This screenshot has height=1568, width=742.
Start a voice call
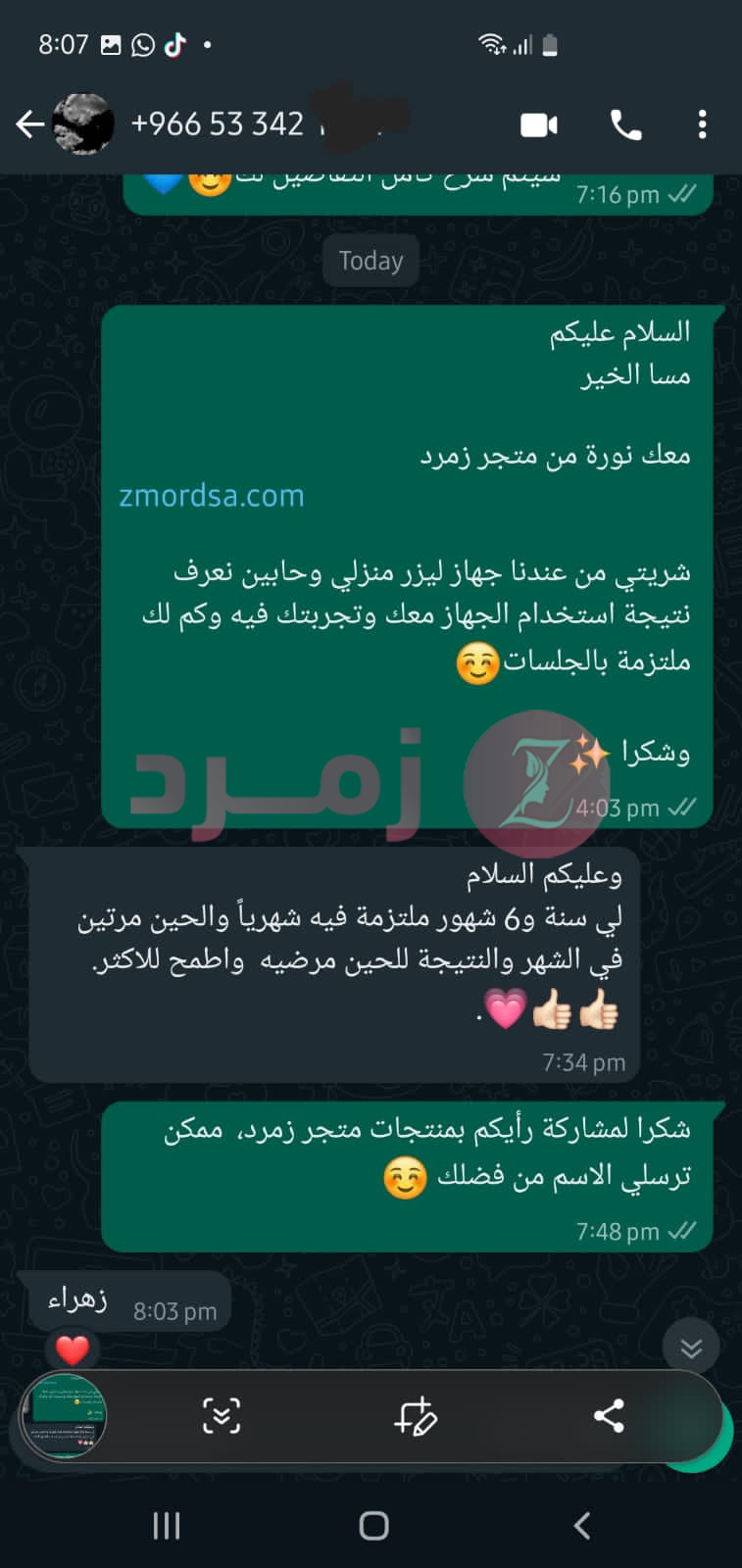point(625,124)
